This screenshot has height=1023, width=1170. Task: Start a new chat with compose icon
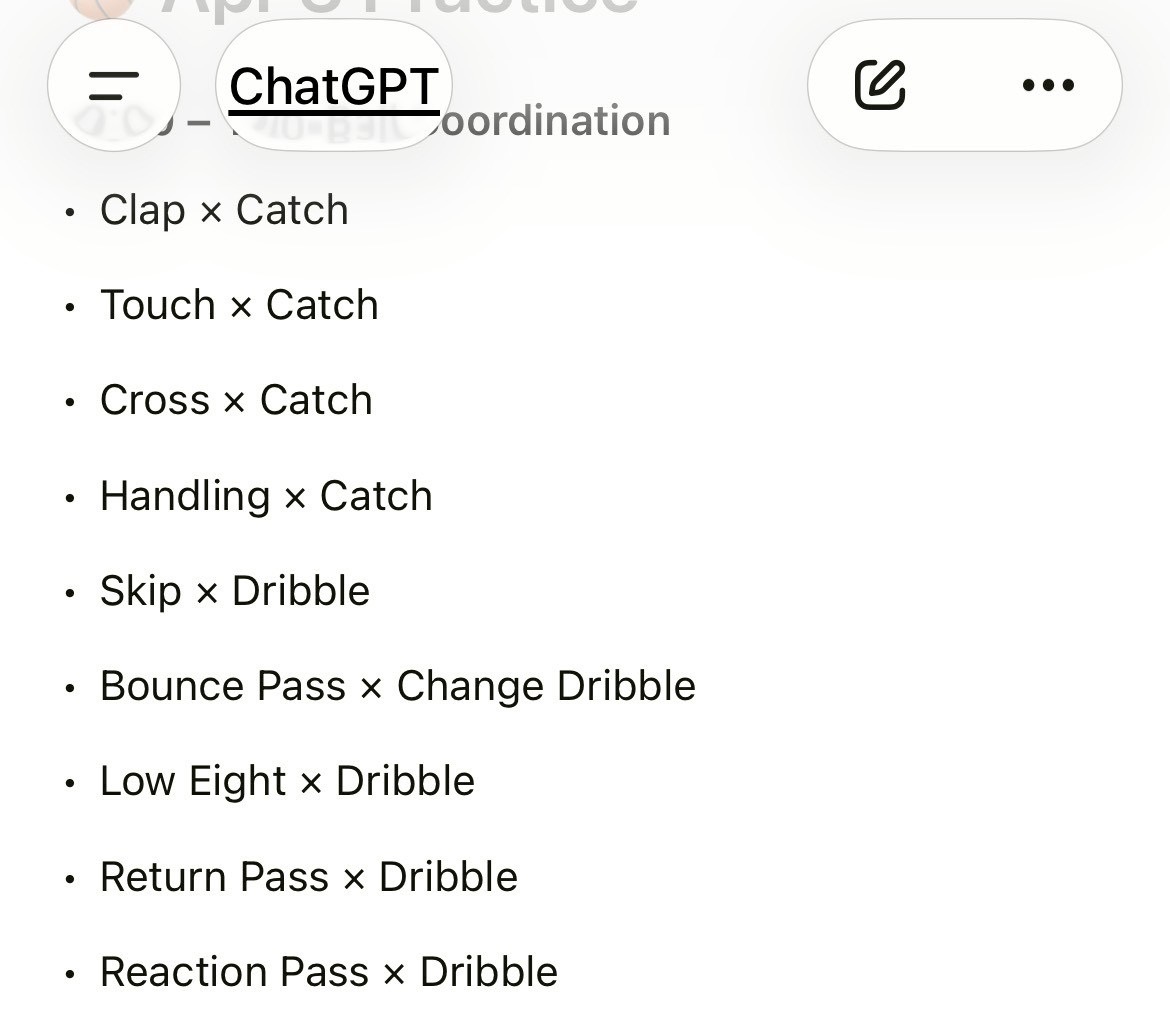pyautogui.click(x=880, y=85)
